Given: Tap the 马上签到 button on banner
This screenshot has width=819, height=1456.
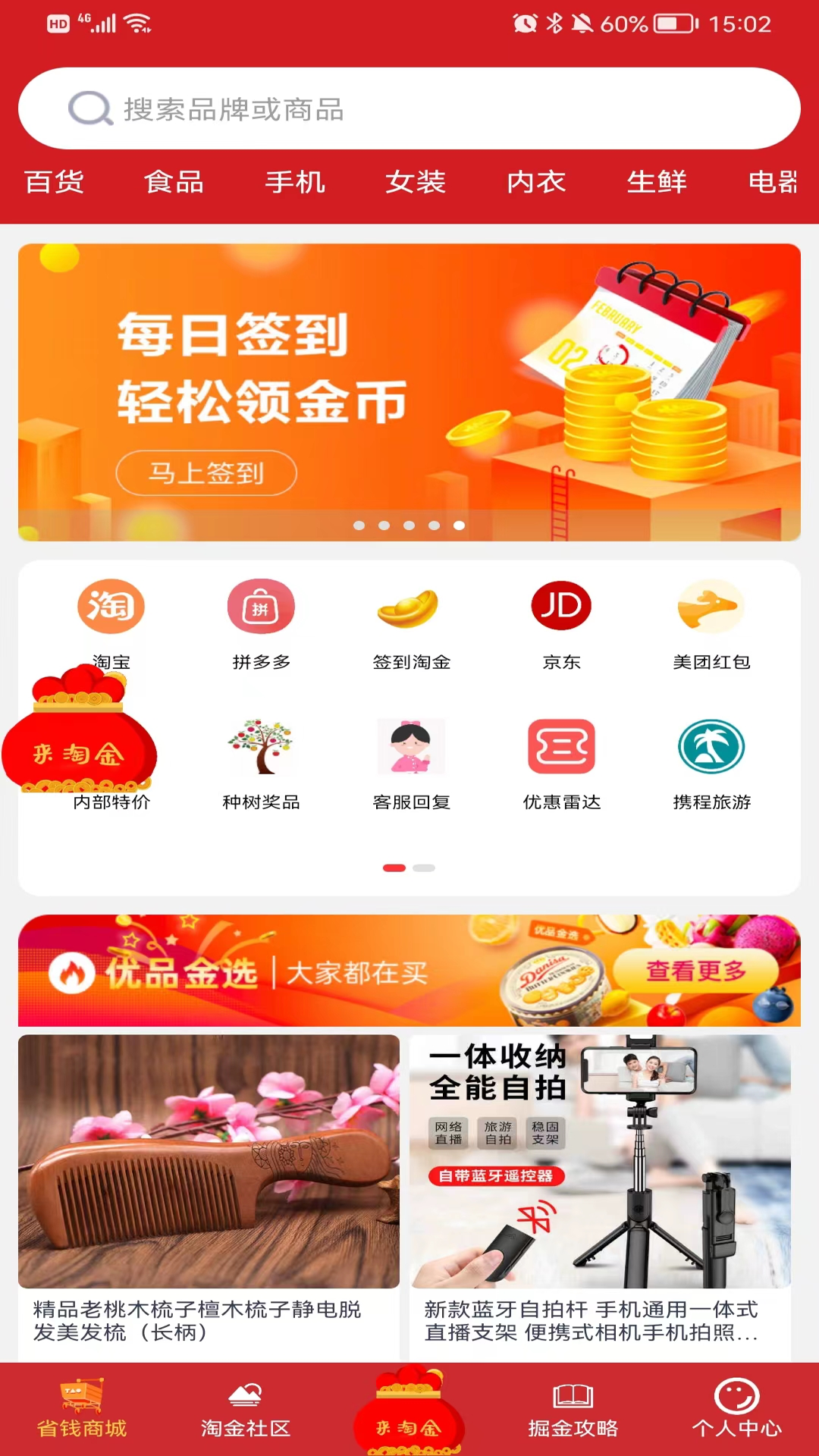Looking at the screenshot, I should pyautogui.click(x=206, y=473).
